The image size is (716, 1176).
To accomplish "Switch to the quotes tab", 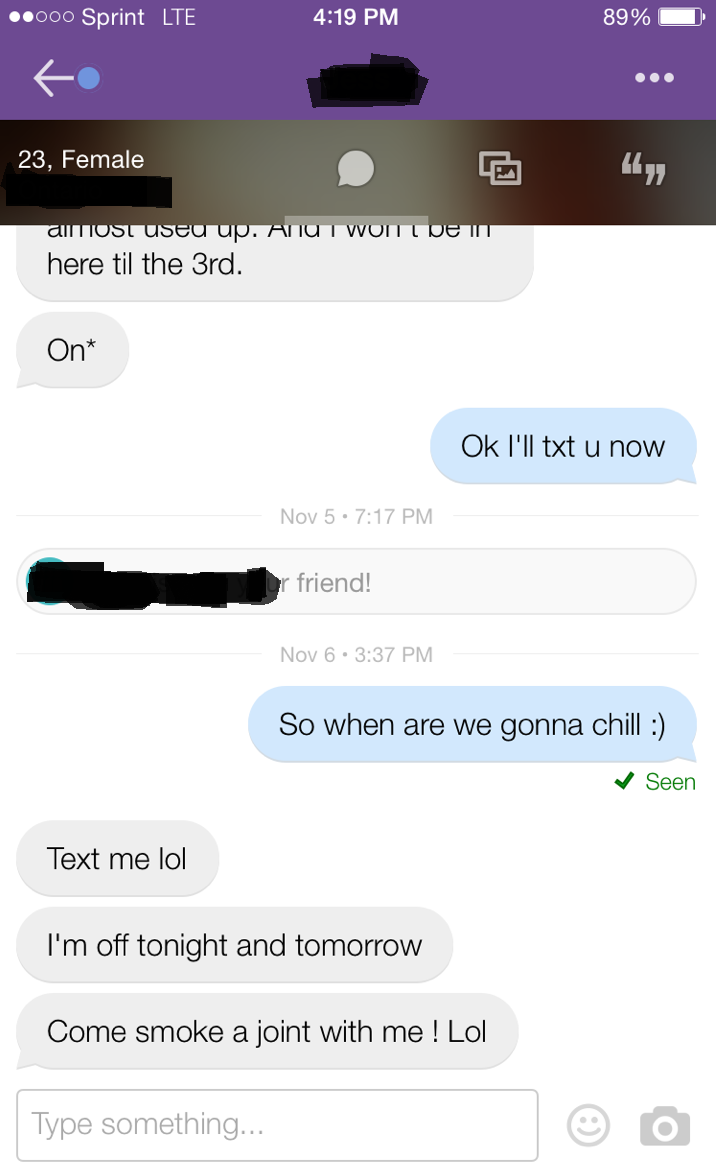I will (643, 169).
